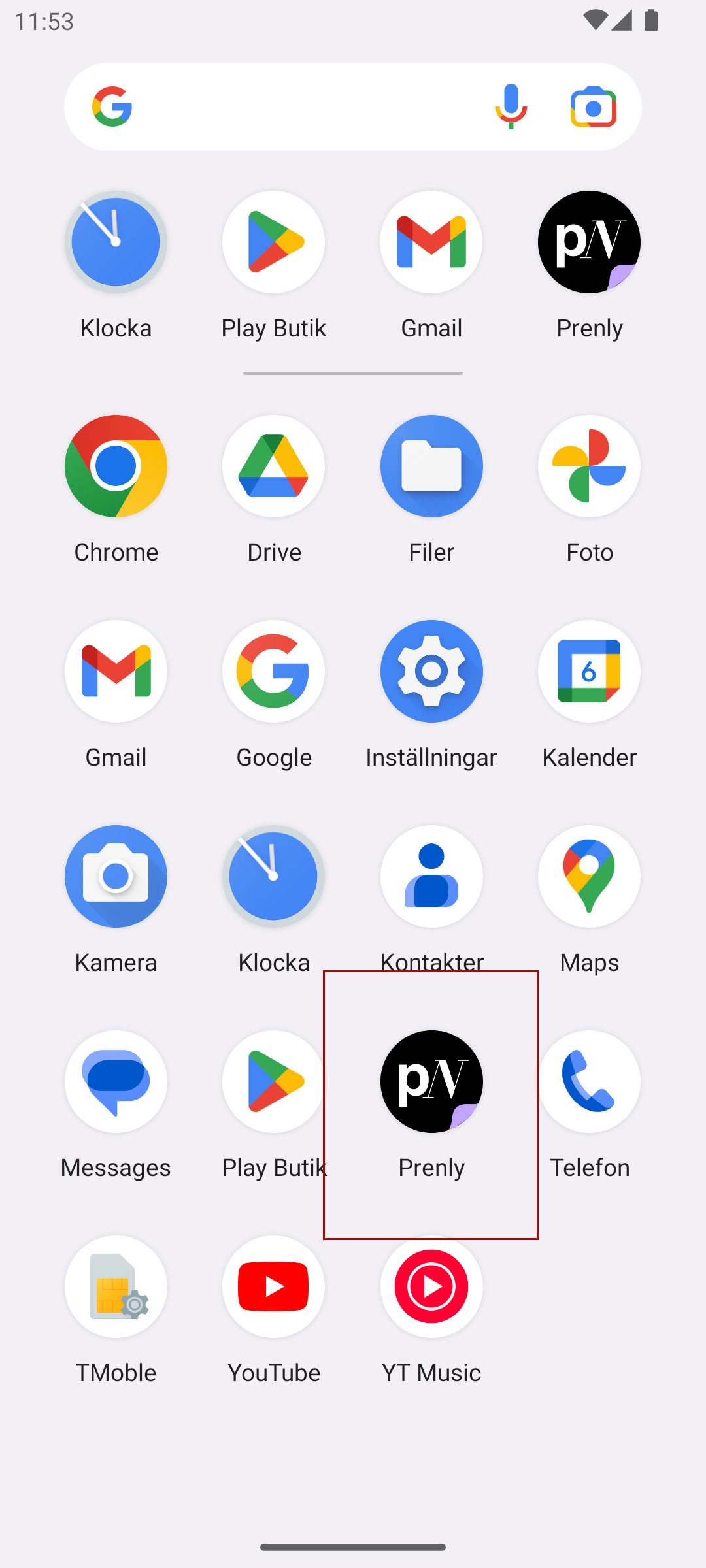Image resolution: width=706 pixels, height=1568 pixels.
Task: Open Kontakter app
Action: point(431,877)
